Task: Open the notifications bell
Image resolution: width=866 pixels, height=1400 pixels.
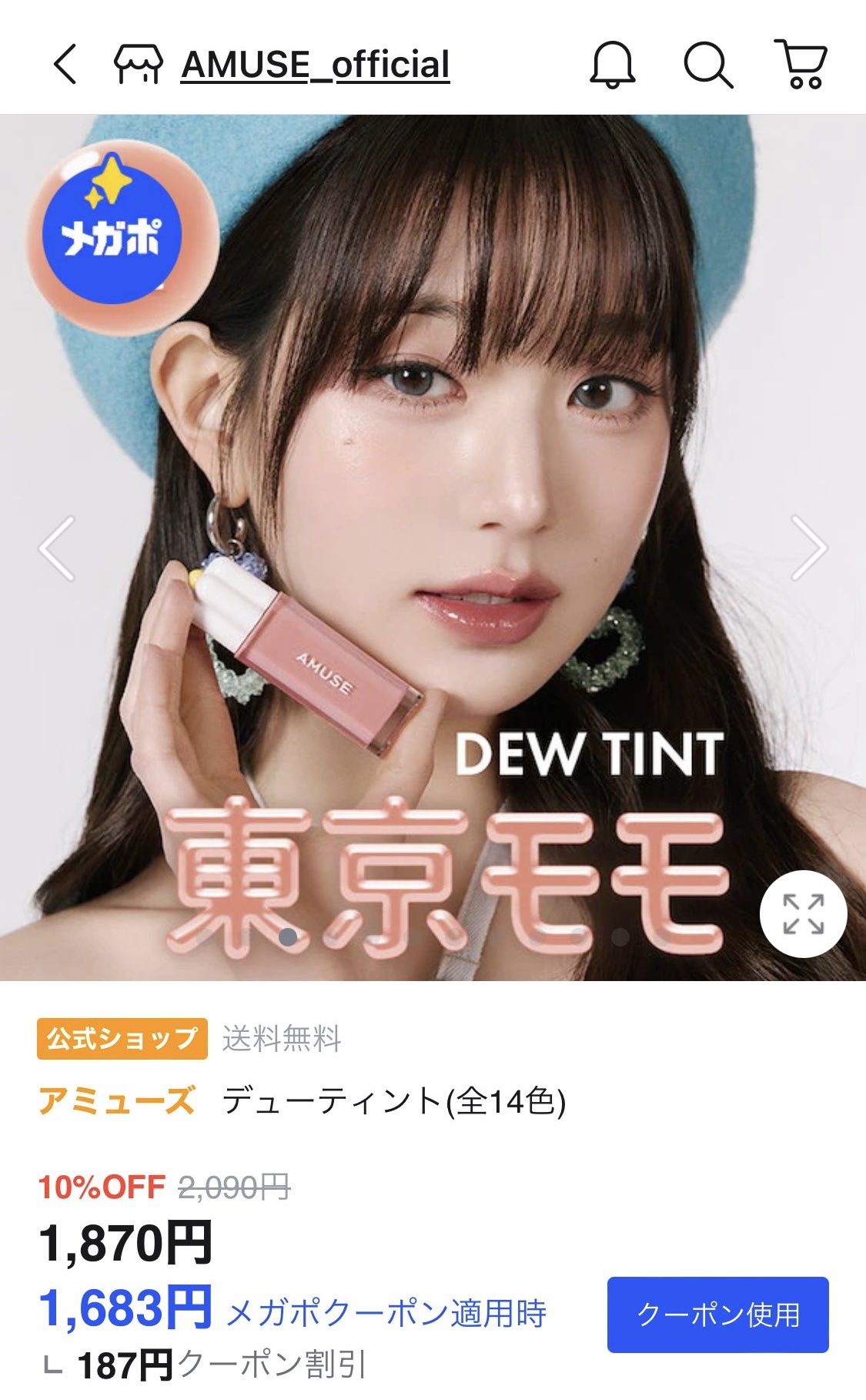Action: (x=612, y=65)
